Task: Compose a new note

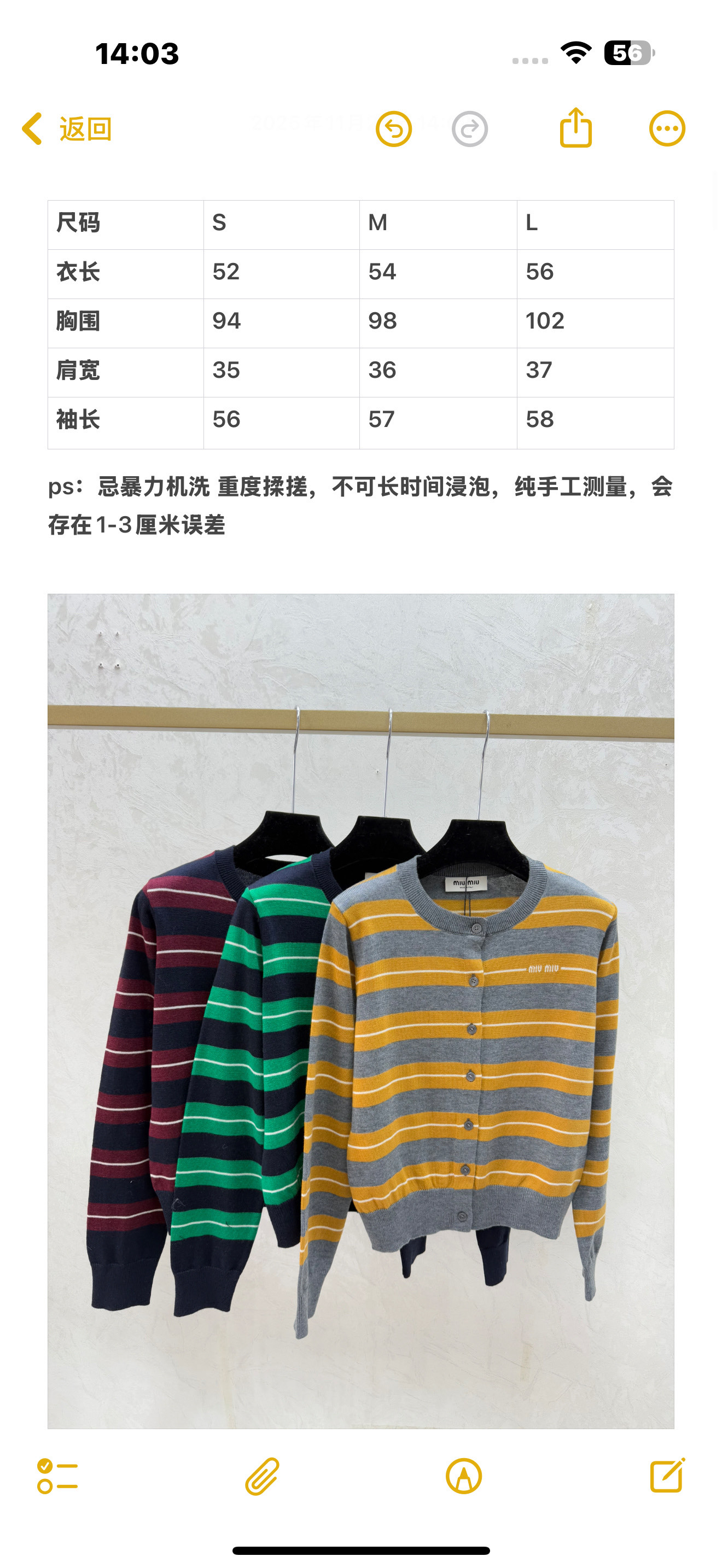Action: point(667,1475)
